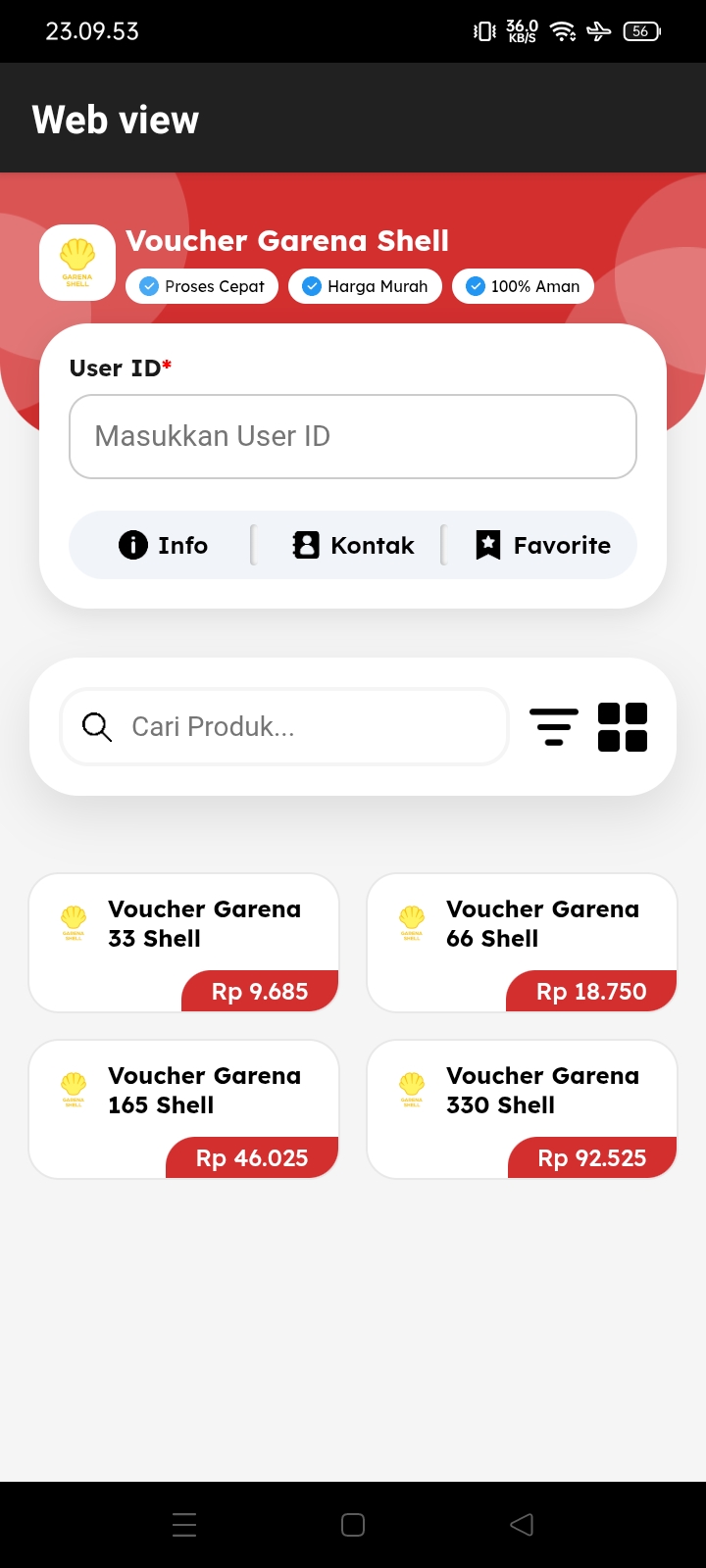Image resolution: width=706 pixels, height=1568 pixels.
Task: Go back with the system back button
Action: pyautogui.click(x=522, y=1525)
